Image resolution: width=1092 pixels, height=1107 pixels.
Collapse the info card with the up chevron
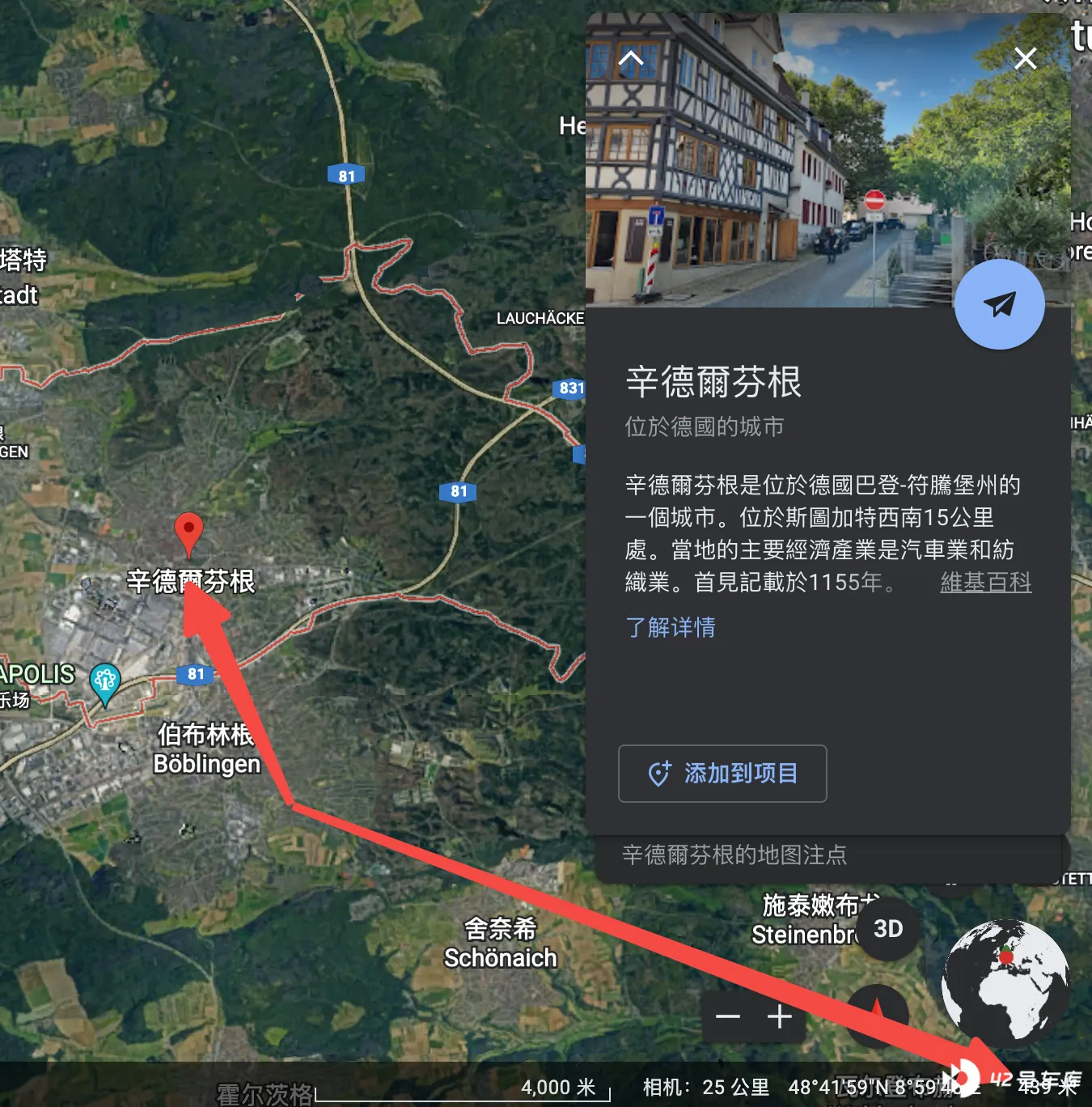point(631,58)
